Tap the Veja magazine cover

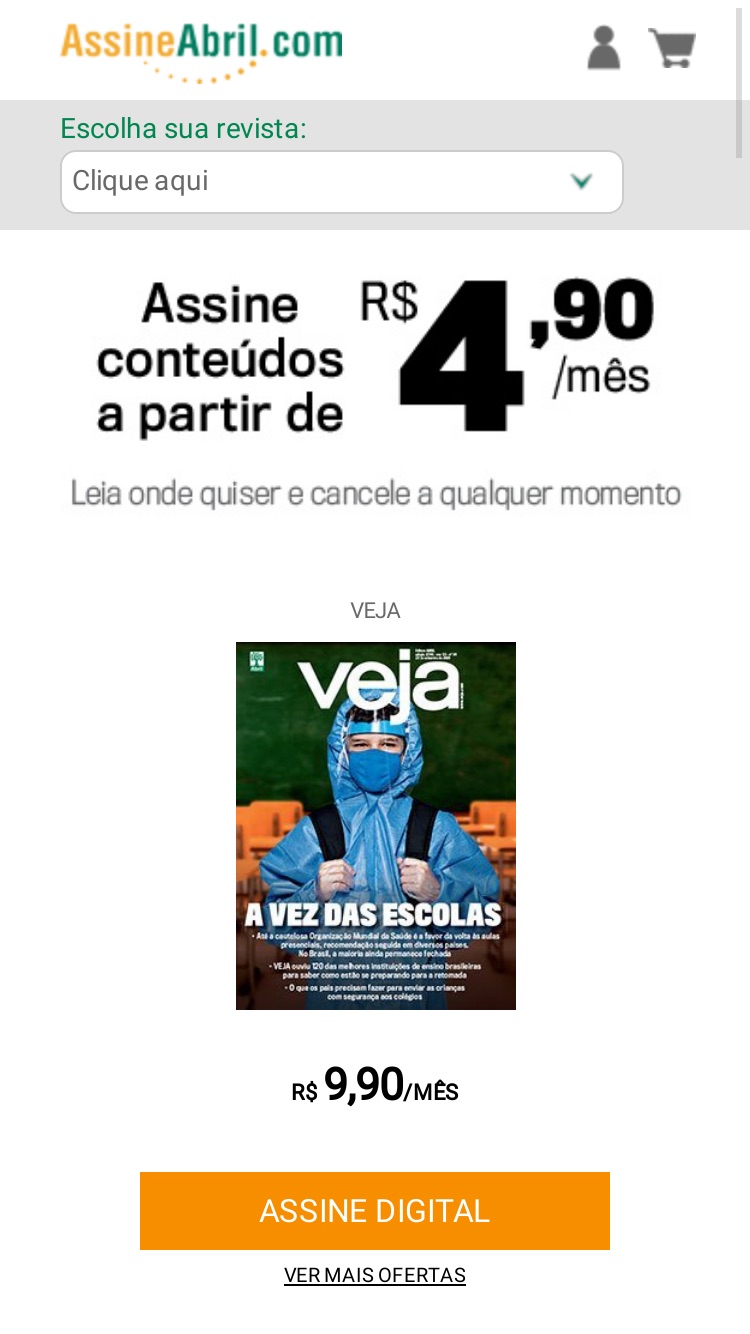pos(376,826)
